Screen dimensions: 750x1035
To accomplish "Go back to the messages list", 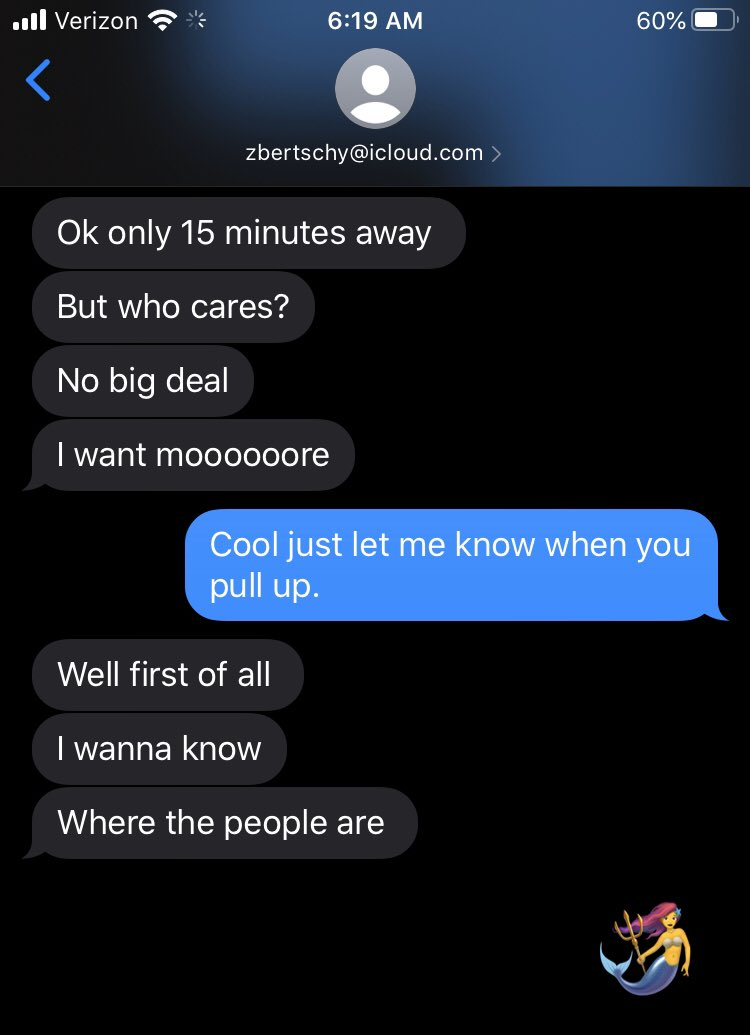I will pos(38,80).
